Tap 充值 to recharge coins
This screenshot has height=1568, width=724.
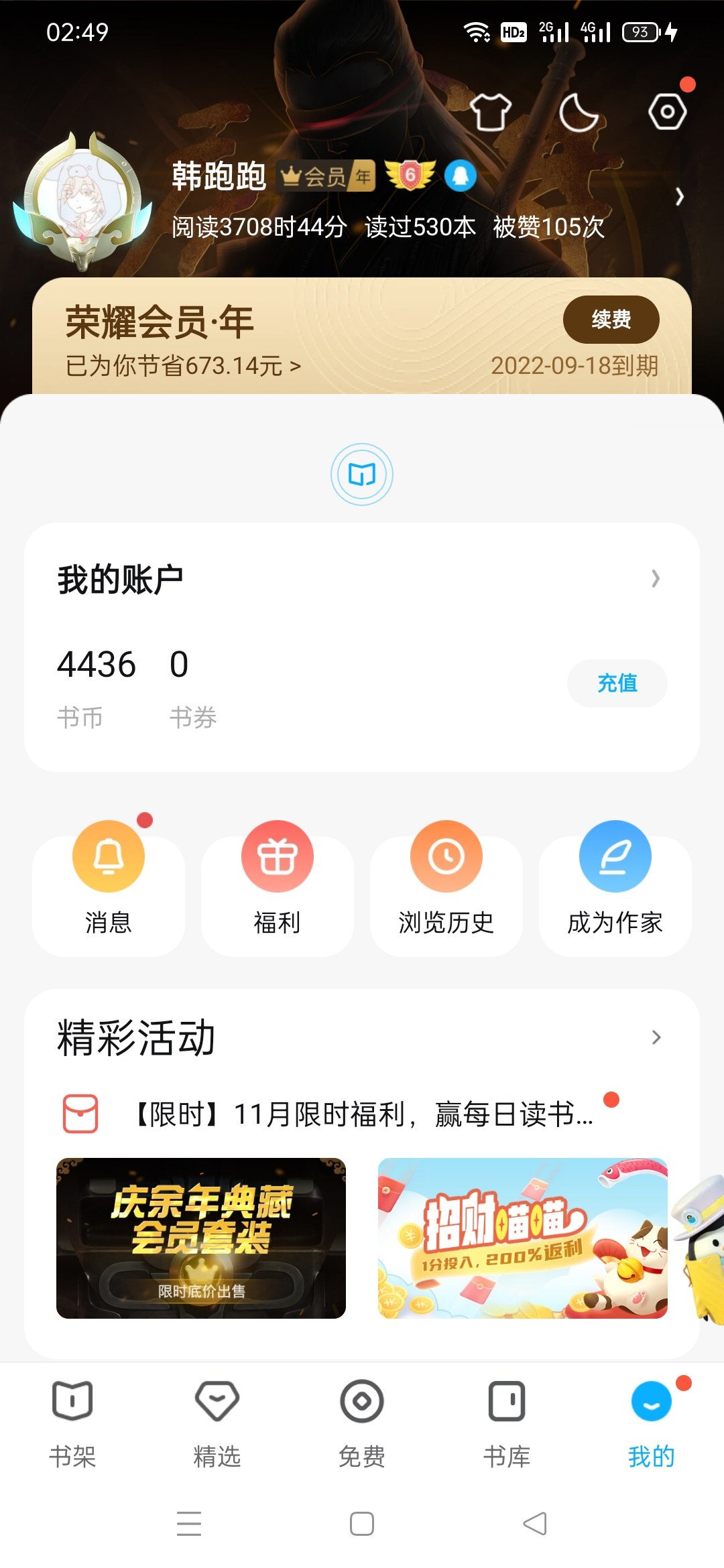[x=617, y=683]
